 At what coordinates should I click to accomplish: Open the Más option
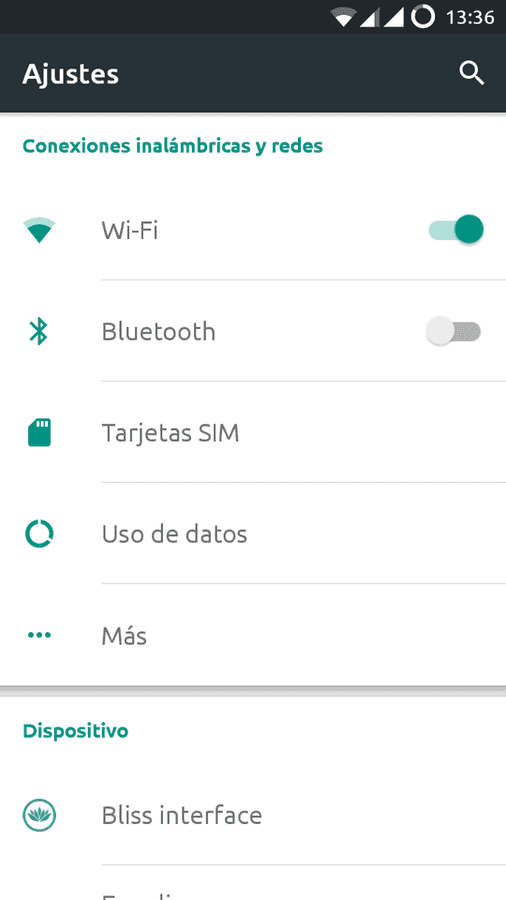[x=253, y=635]
